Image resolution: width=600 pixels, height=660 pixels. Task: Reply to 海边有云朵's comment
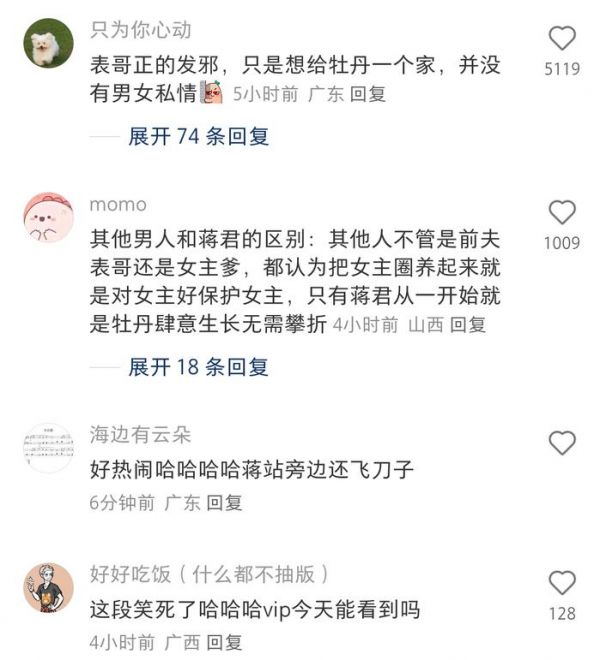[x=224, y=503]
